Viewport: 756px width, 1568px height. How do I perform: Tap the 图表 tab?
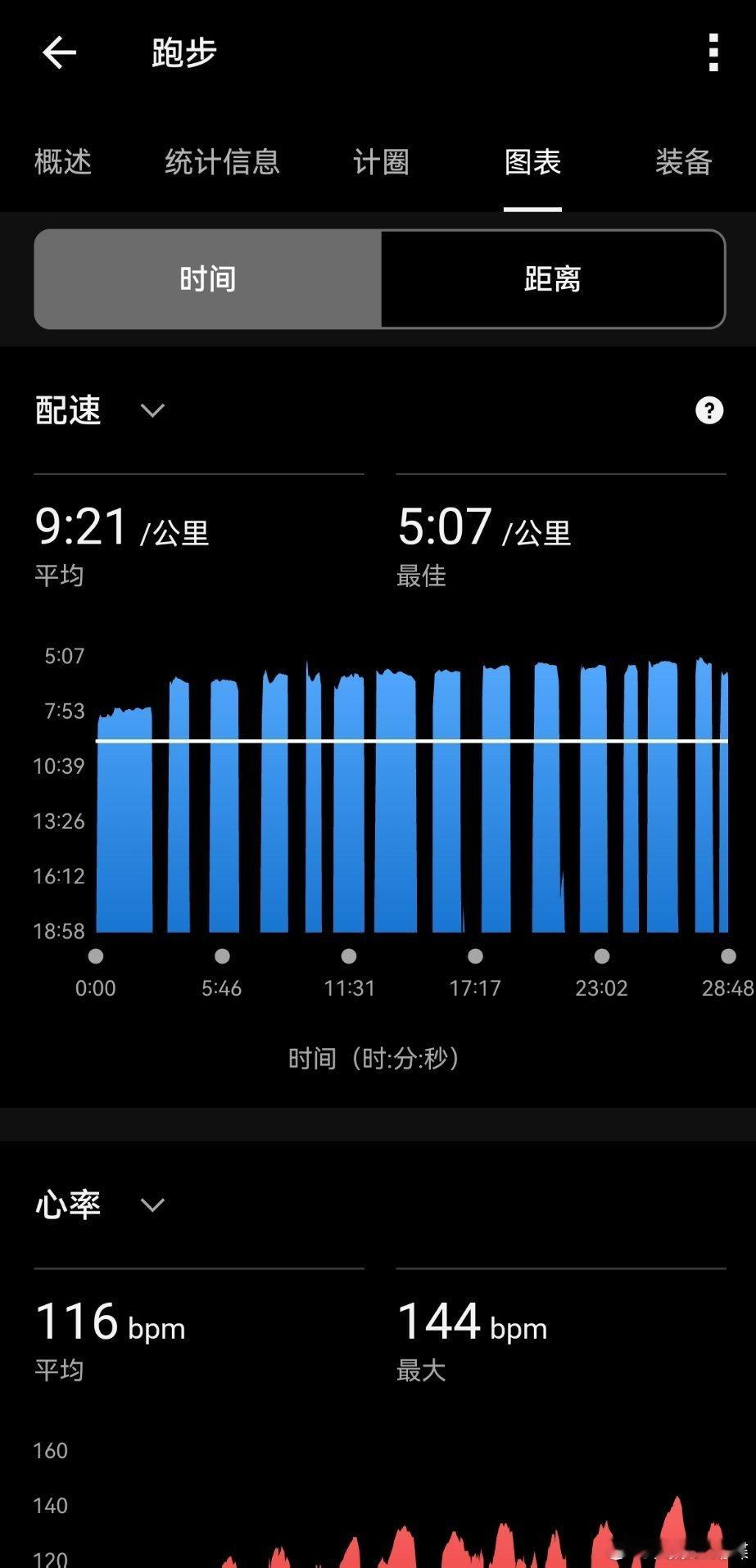coord(532,162)
